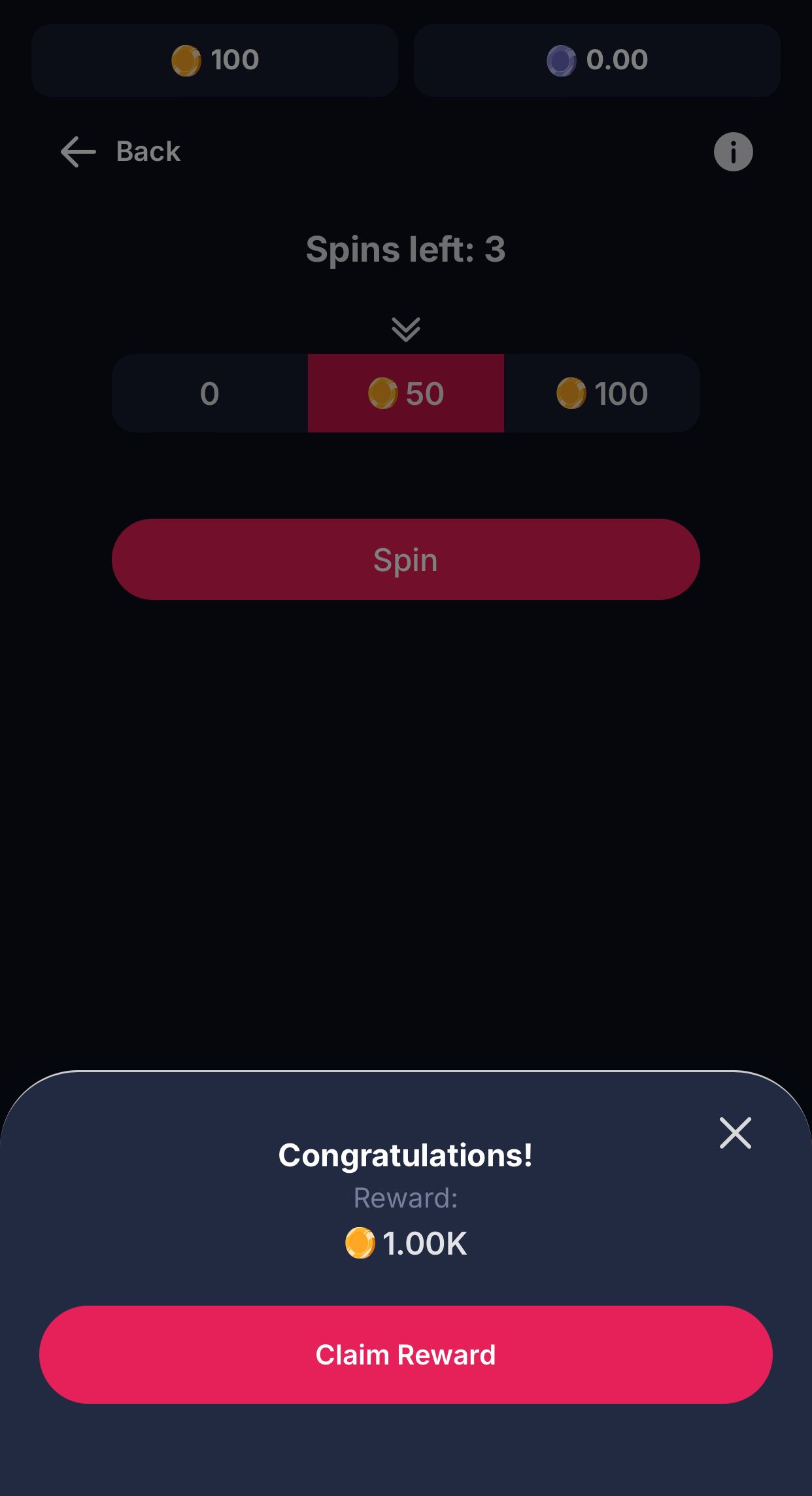This screenshot has width=812, height=1496.
Task: Click the Reward label in the popup
Action: coord(405,1198)
